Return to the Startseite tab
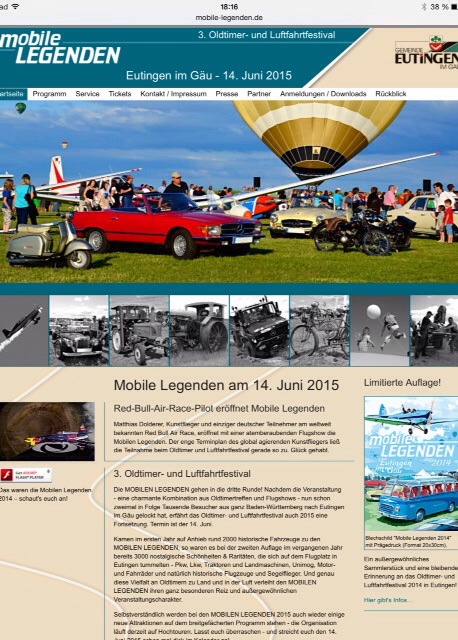The image size is (458, 640). [x=13, y=94]
